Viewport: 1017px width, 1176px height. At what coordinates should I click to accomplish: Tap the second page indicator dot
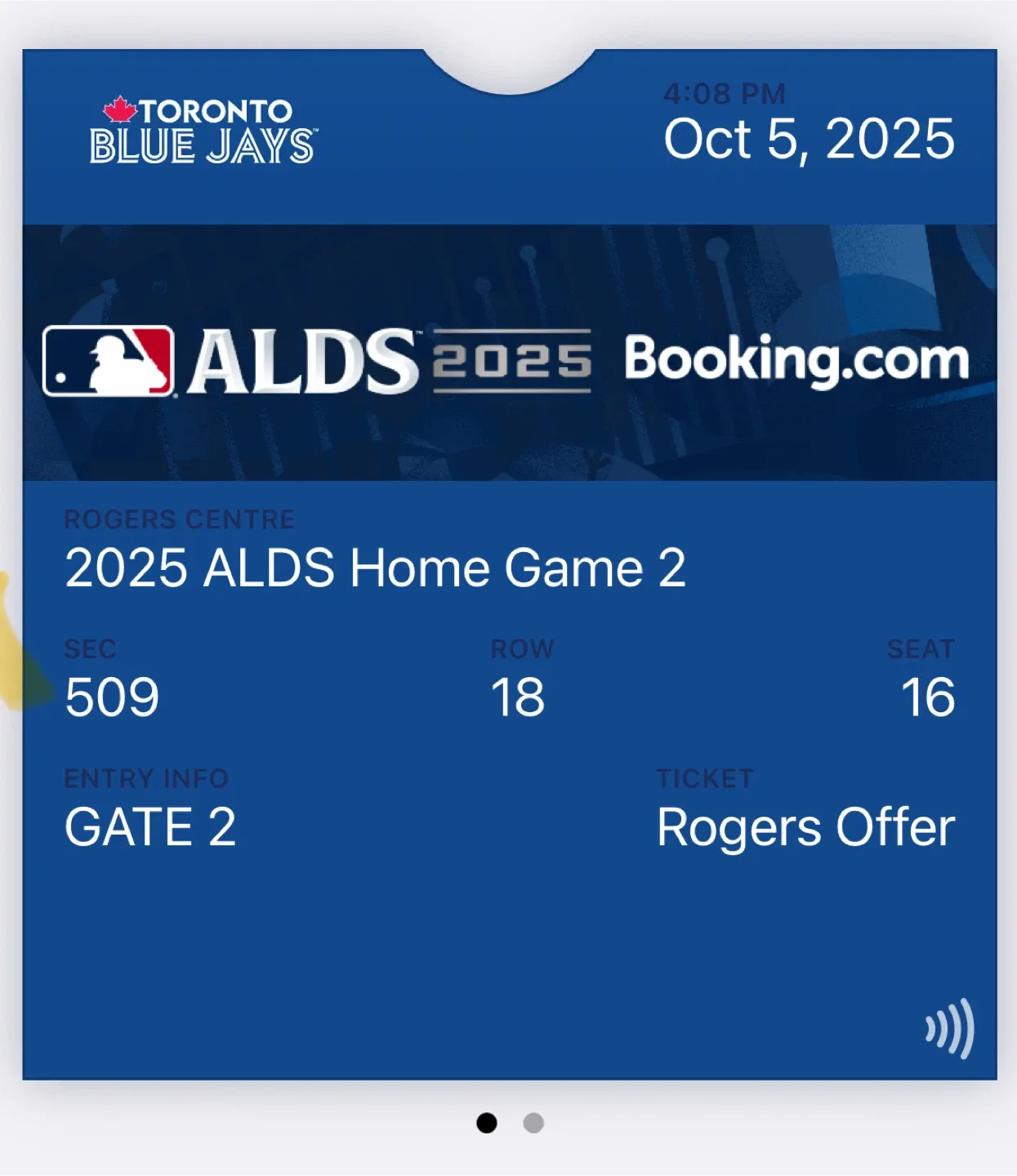coord(533,1123)
